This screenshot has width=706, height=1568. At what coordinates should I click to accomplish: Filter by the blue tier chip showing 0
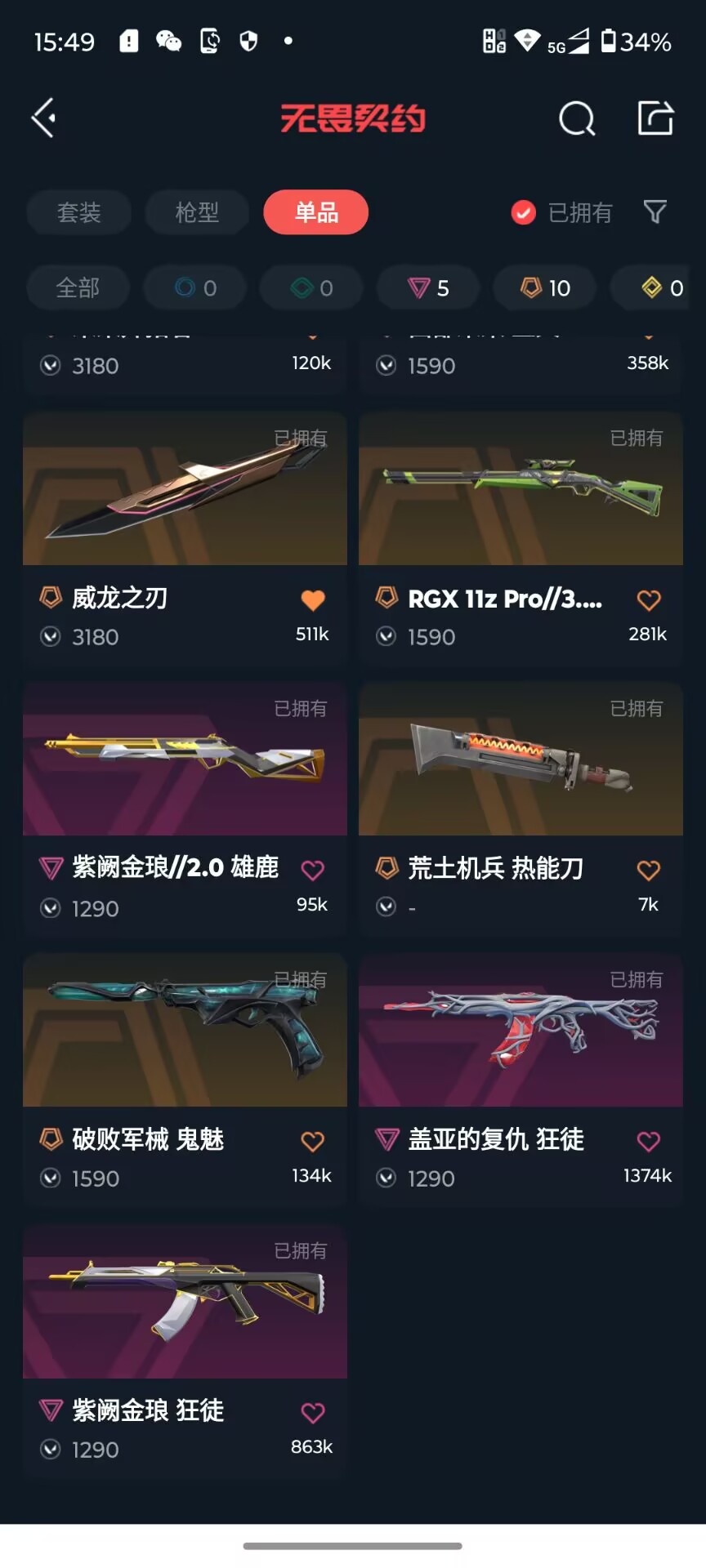(194, 287)
